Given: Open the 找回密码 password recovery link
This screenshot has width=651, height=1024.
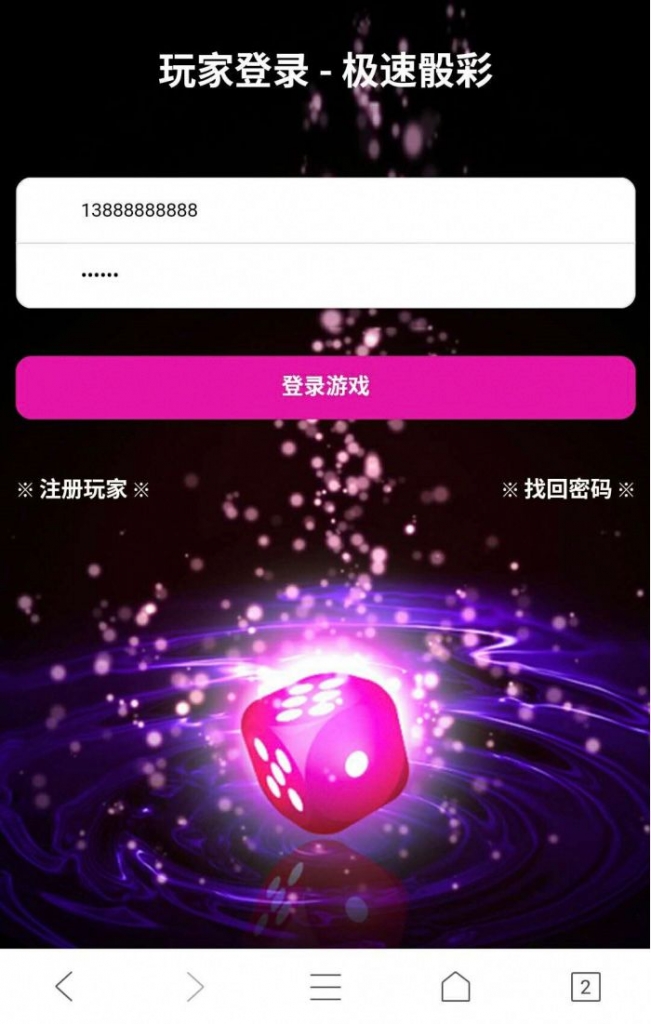Looking at the screenshot, I should pos(567,490).
